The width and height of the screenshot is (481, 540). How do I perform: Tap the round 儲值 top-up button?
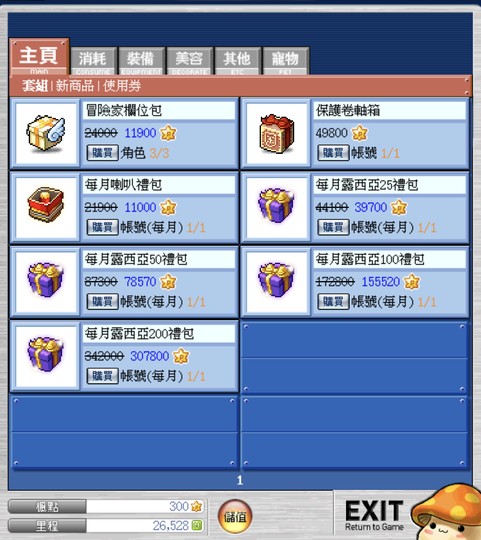point(235,516)
